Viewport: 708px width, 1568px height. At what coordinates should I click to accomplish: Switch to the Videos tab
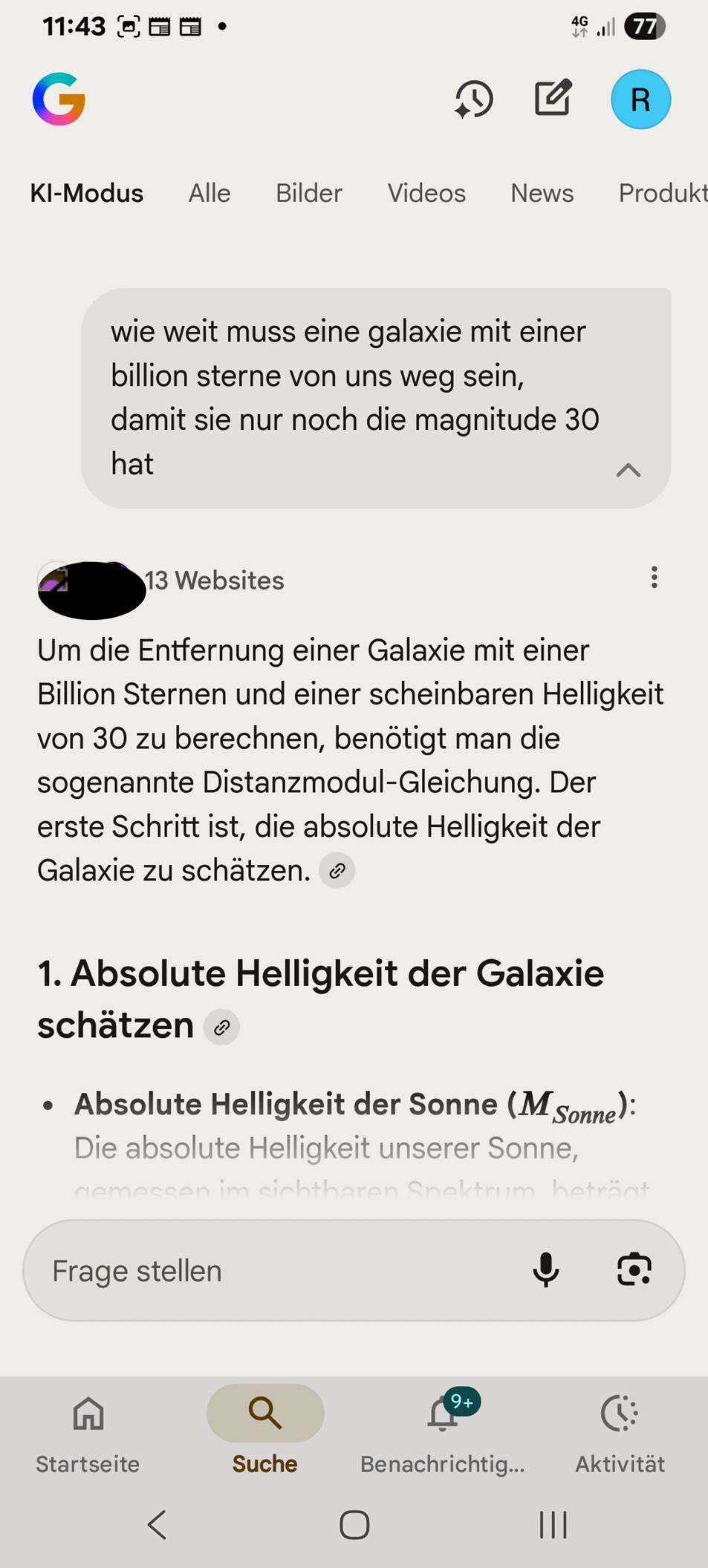click(x=426, y=193)
